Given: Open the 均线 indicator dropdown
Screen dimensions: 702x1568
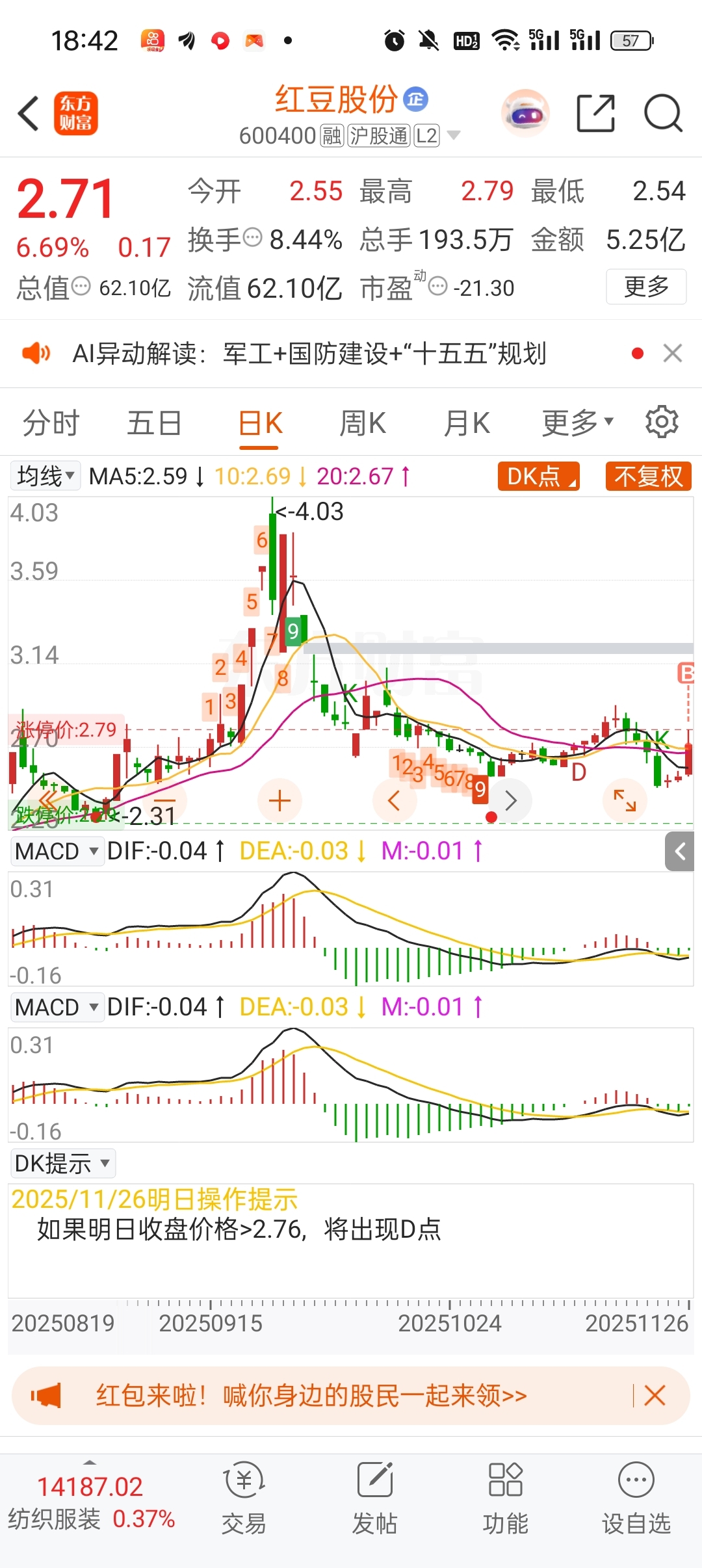Looking at the screenshot, I should coord(45,476).
